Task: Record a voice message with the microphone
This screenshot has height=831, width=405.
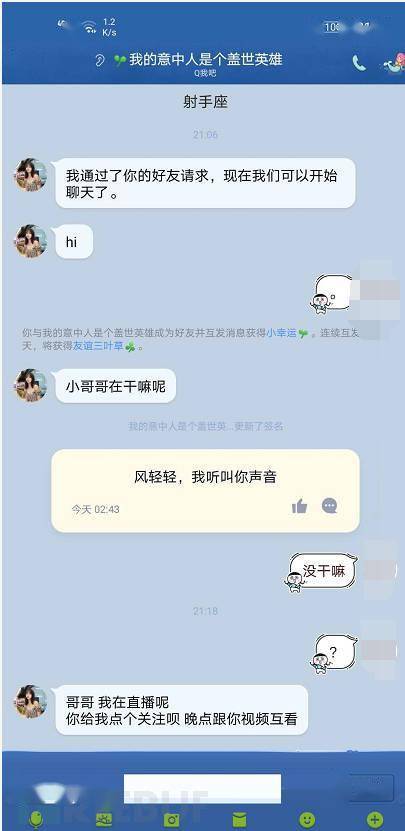Action: click(37, 820)
